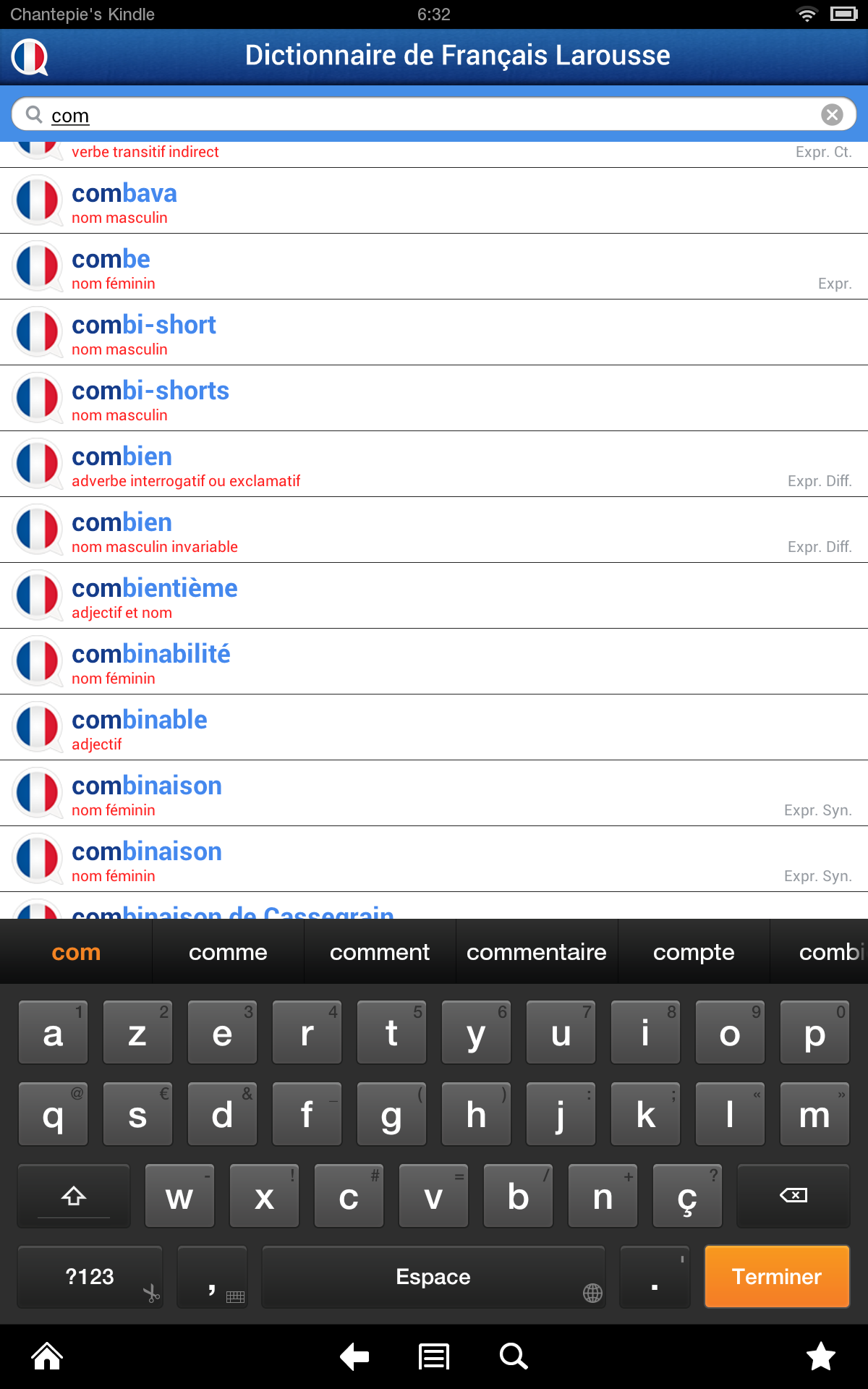Tap the Terminer button
868x1389 pixels.
[776, 1277]
